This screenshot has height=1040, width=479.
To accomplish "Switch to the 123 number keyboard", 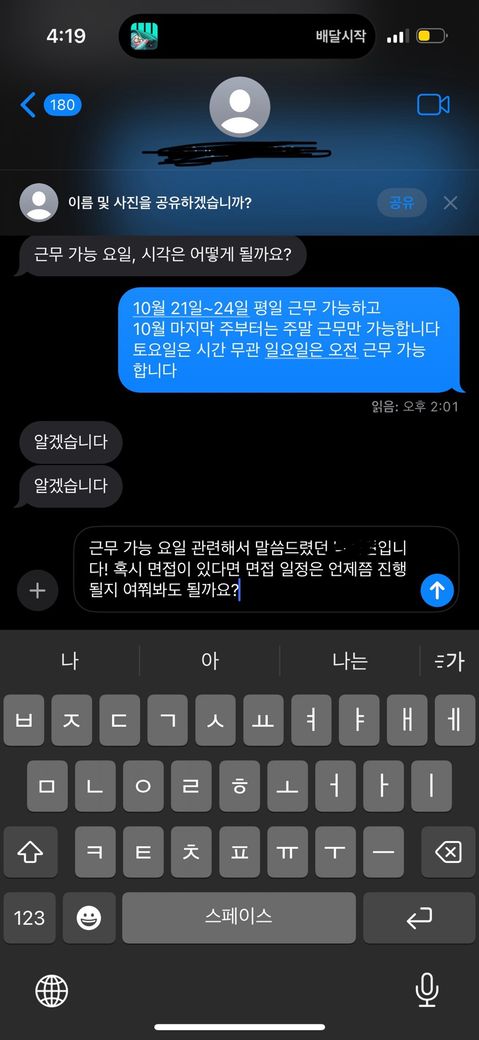I will point(30,918).
